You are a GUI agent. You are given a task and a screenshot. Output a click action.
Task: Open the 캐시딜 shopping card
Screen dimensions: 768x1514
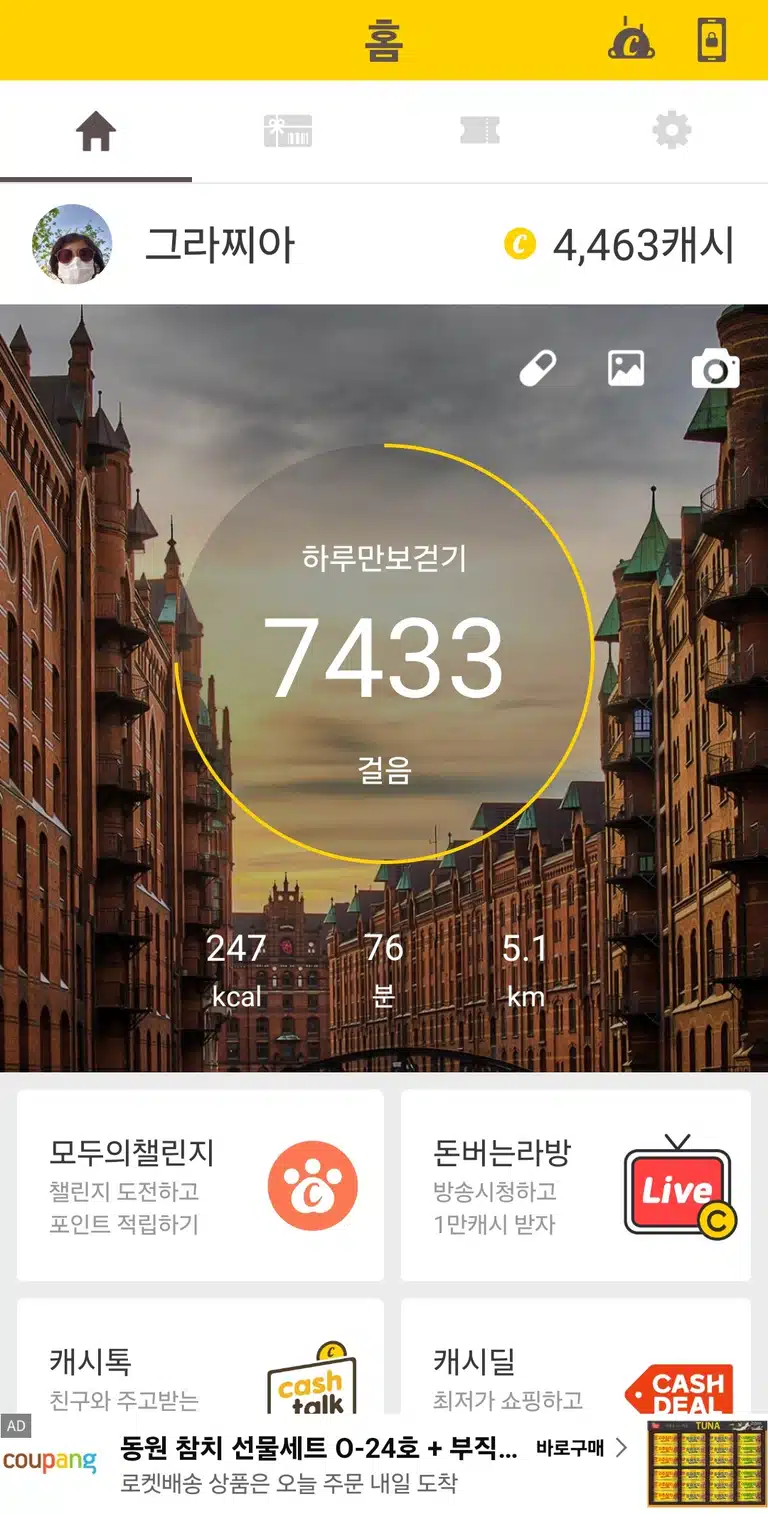tap(576, 1356)
